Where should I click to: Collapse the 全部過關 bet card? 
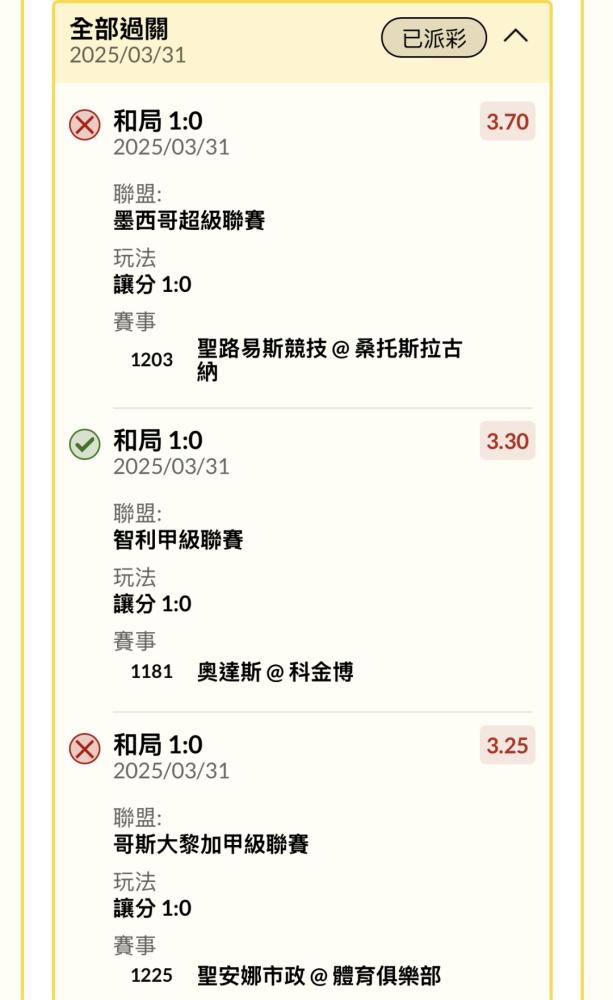click(515, 37)
